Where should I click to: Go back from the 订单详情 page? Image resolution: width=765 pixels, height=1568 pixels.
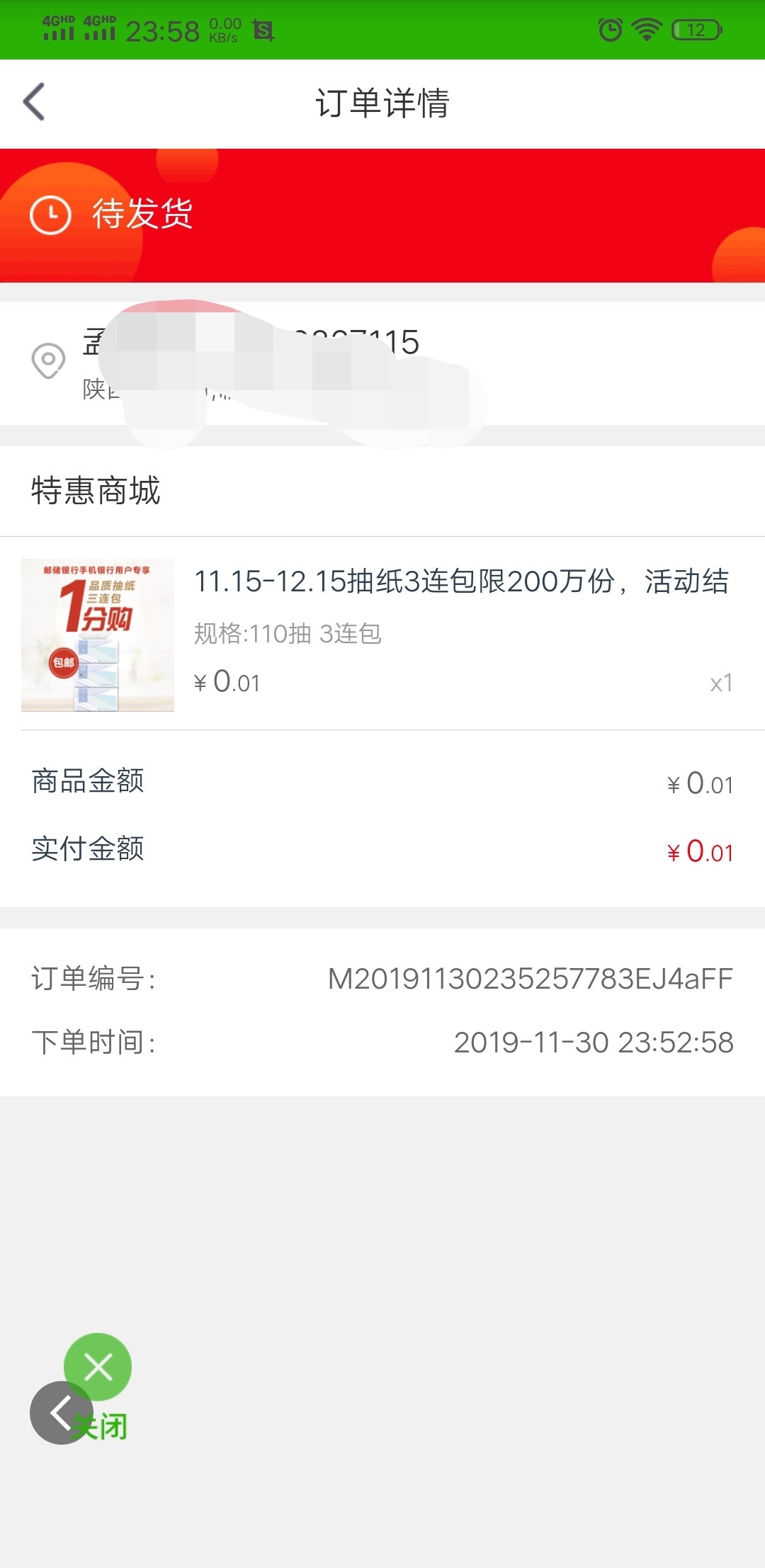34,102
